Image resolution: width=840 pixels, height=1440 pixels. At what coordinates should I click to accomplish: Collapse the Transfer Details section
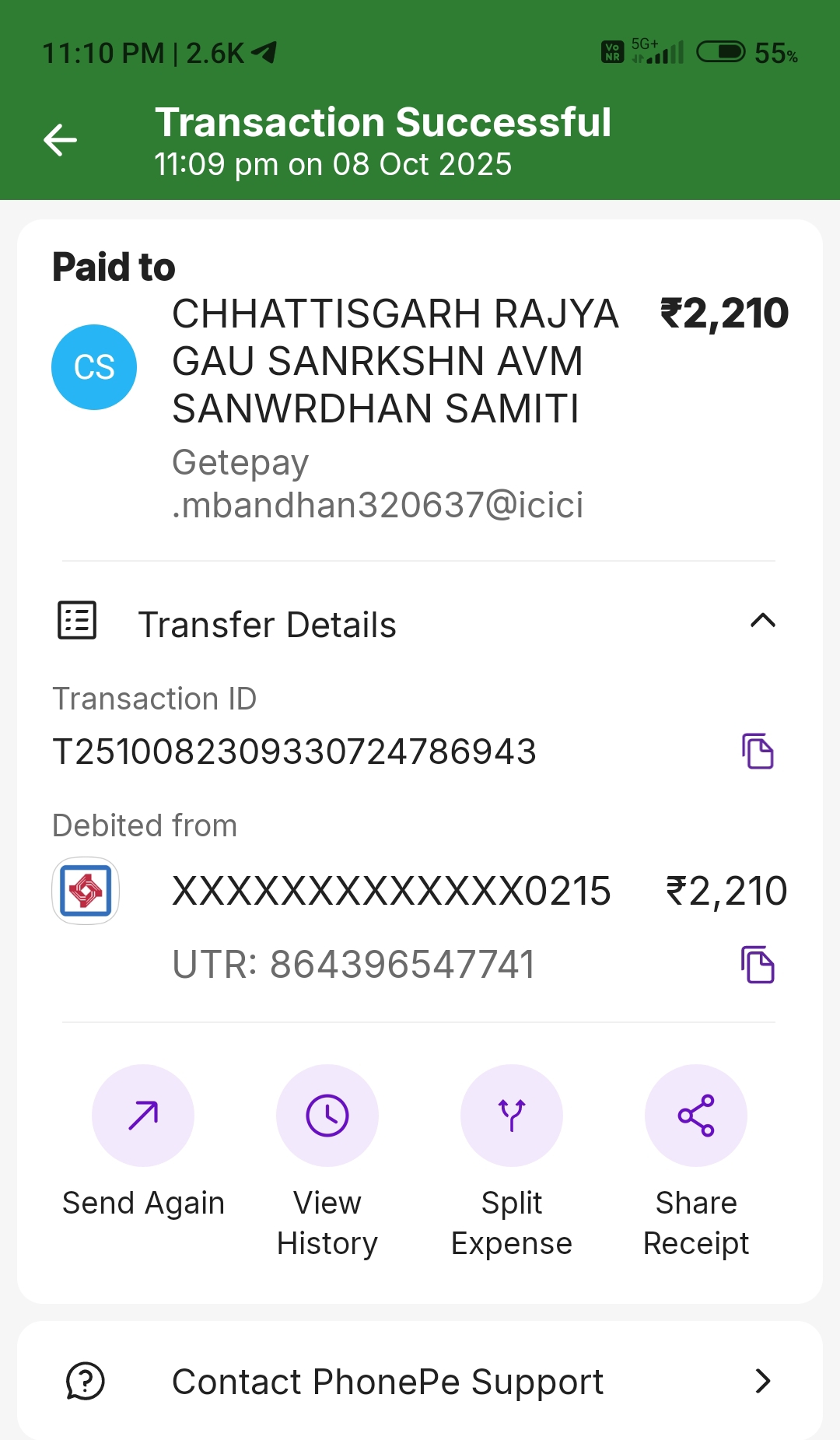(x=762, y=621)
